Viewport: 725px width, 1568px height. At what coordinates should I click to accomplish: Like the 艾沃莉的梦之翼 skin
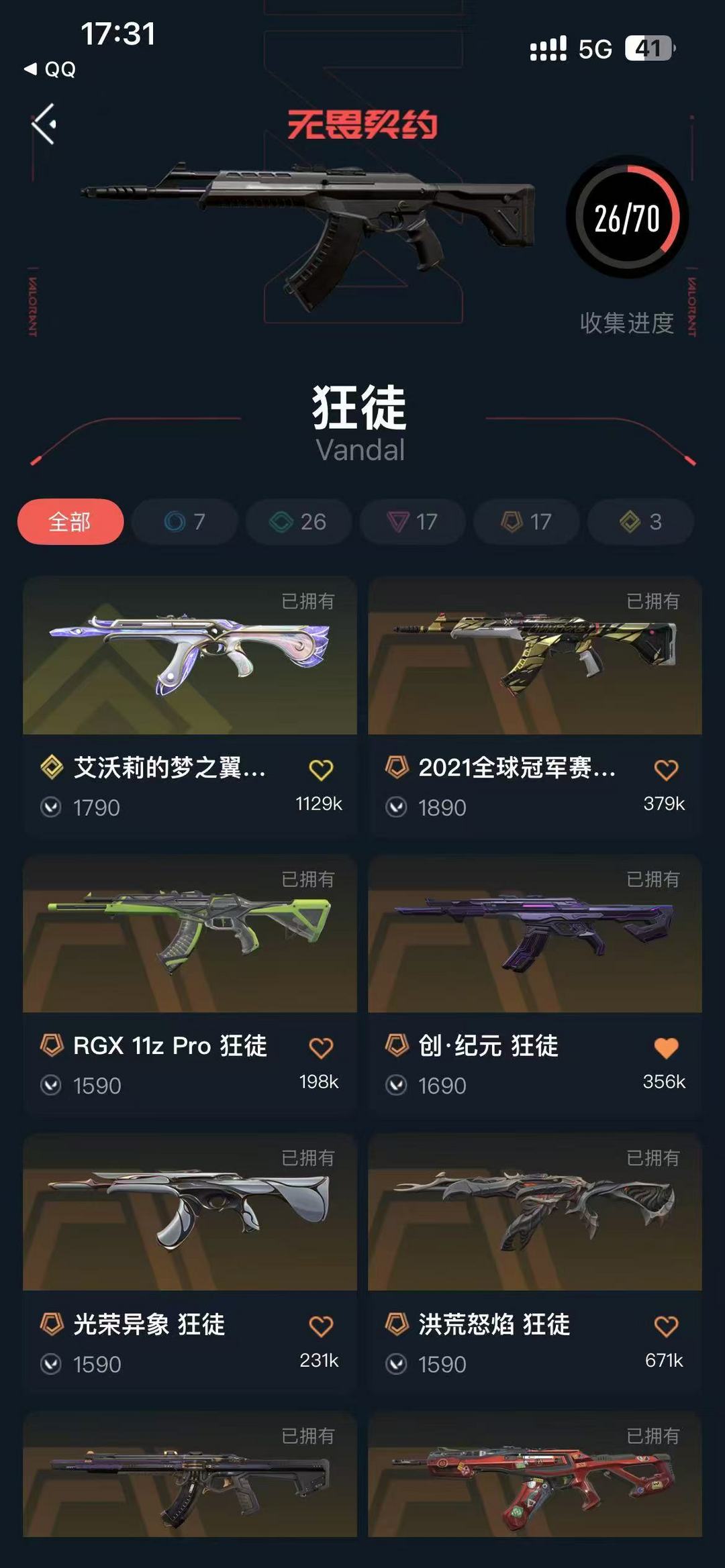click(x=321, y=770)
